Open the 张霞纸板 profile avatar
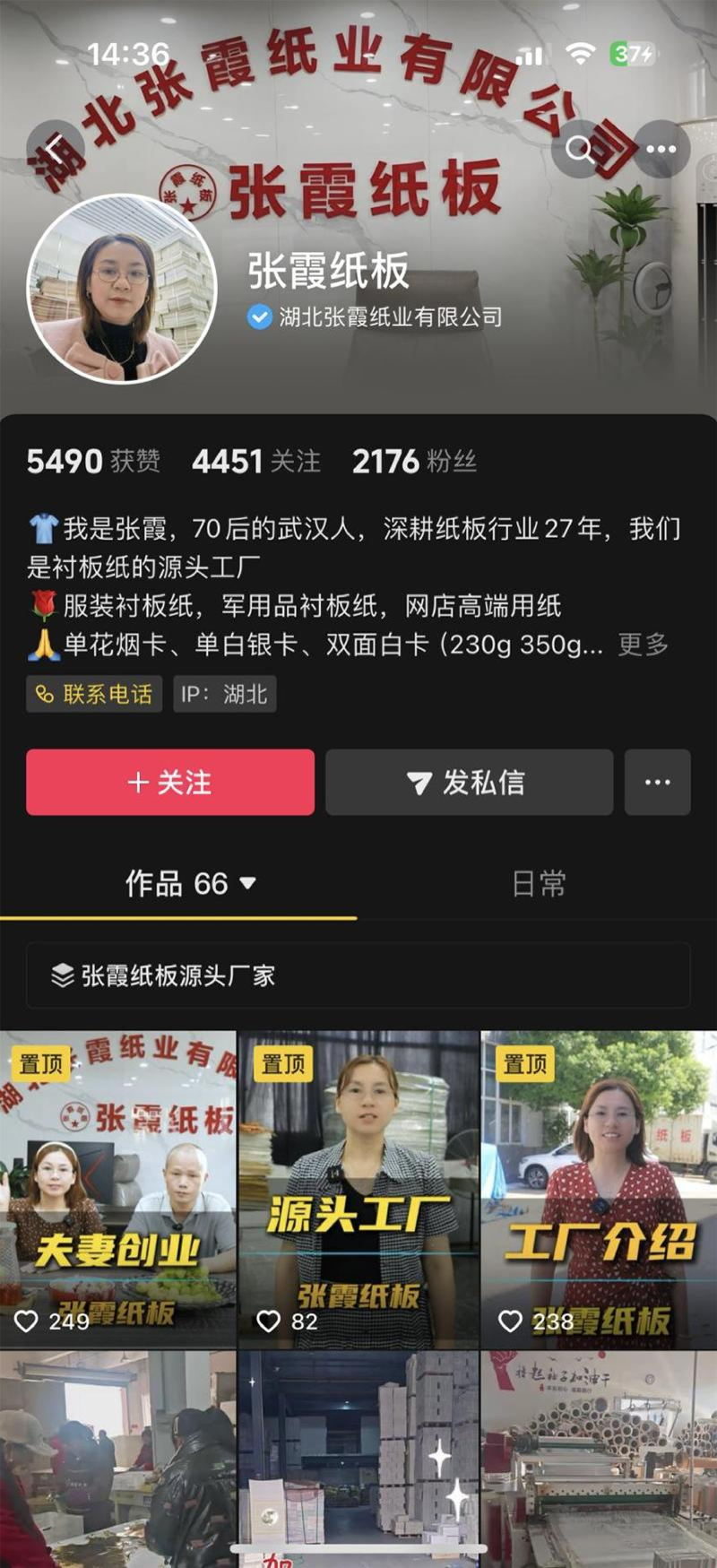 click(123, 289)
